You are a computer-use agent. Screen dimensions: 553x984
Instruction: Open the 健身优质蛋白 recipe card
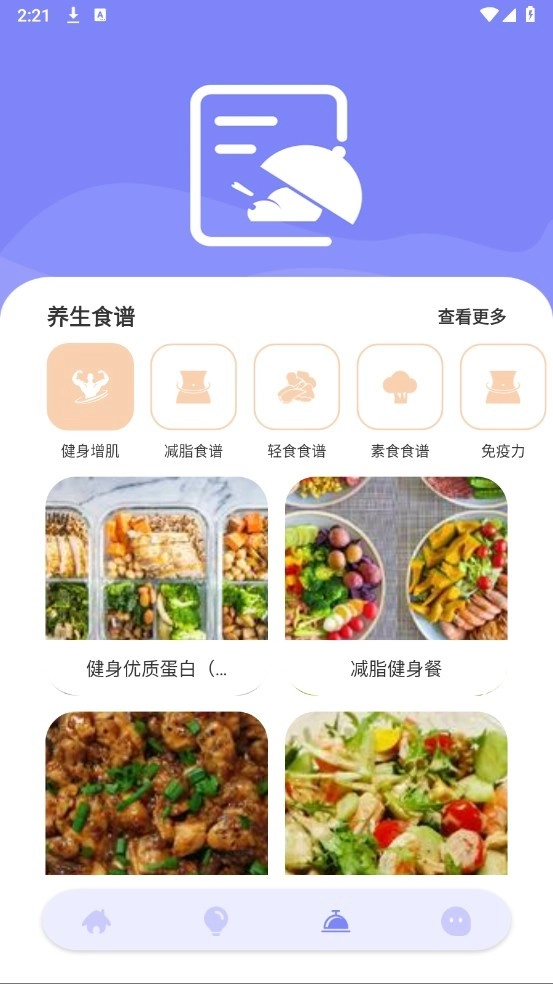157,586
